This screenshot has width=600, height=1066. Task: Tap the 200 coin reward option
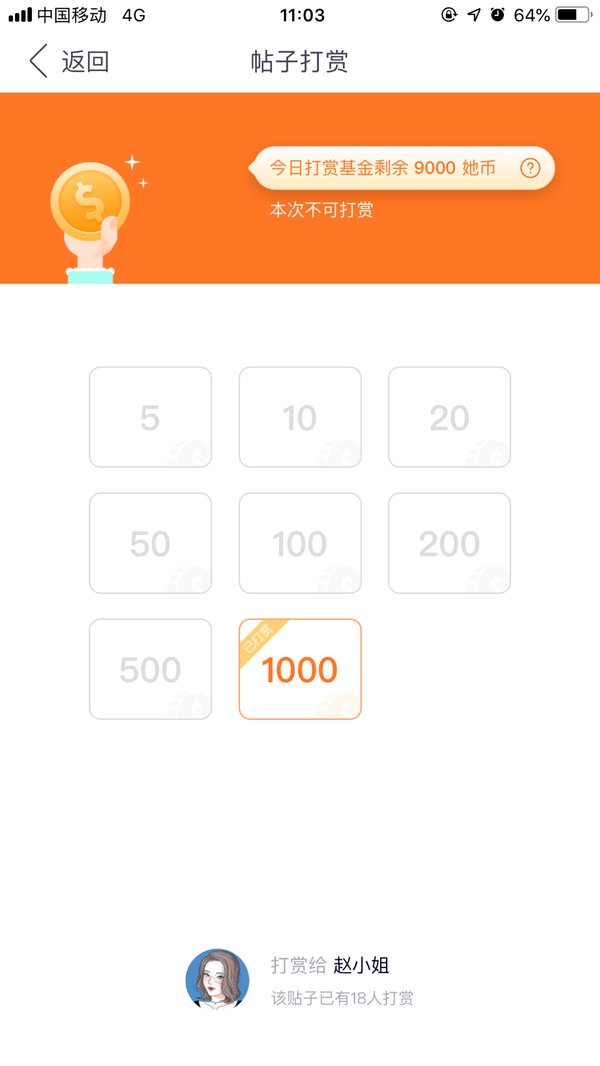pos(449,543)
